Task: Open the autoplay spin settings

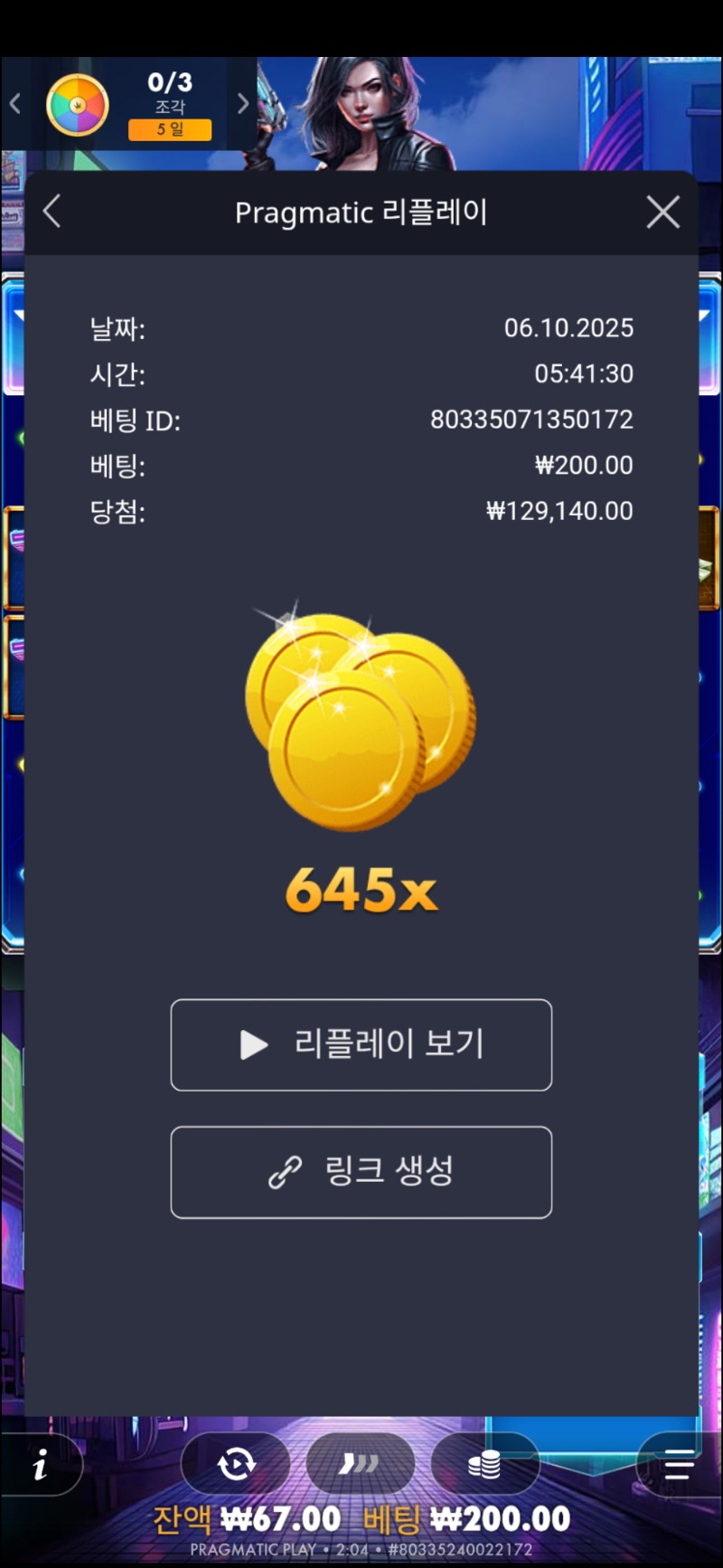Action: click(236, 1463)
